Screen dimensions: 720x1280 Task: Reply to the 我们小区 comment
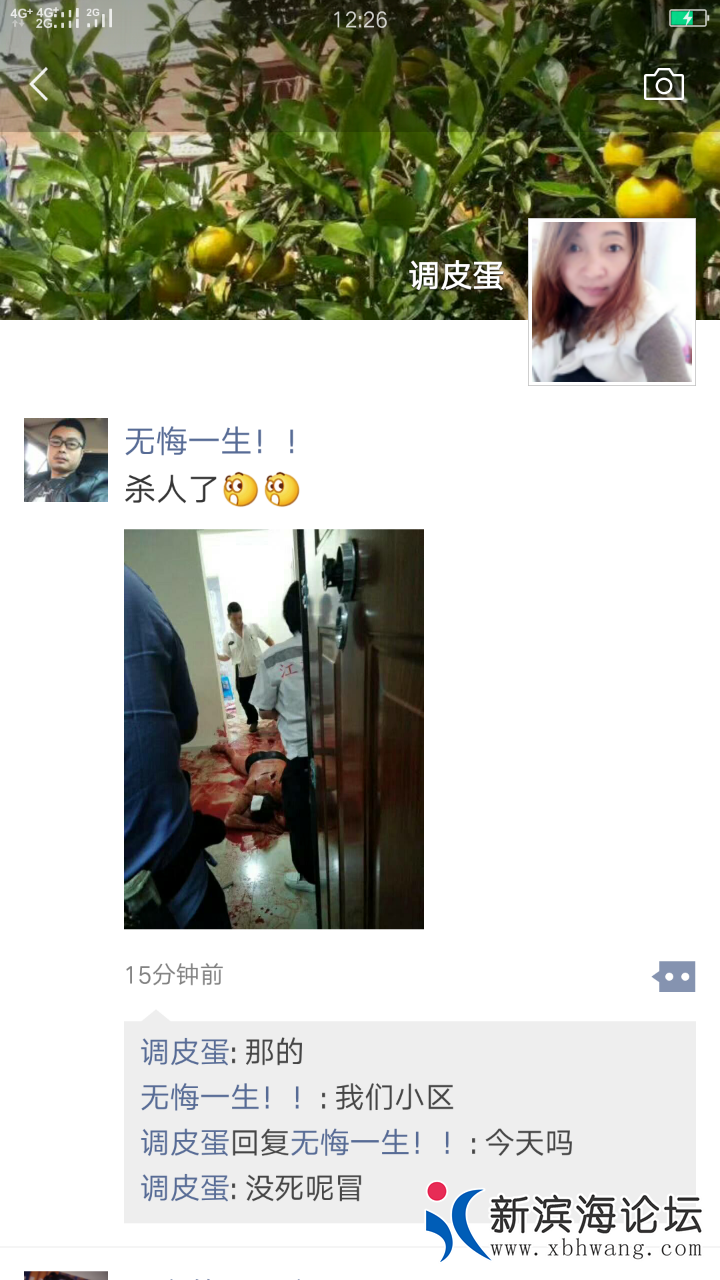pos(394,1097)
